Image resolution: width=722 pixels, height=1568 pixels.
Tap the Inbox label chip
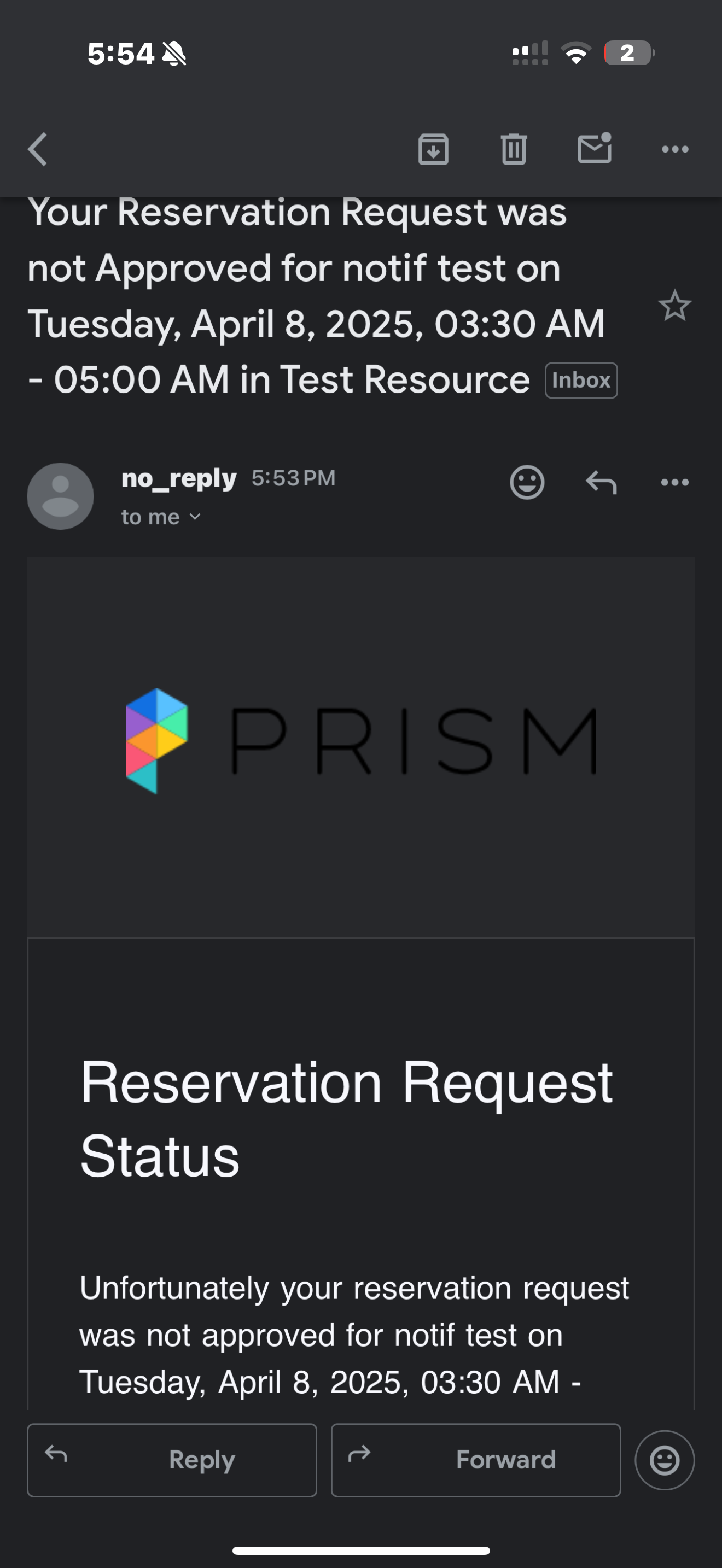[581, 381]
